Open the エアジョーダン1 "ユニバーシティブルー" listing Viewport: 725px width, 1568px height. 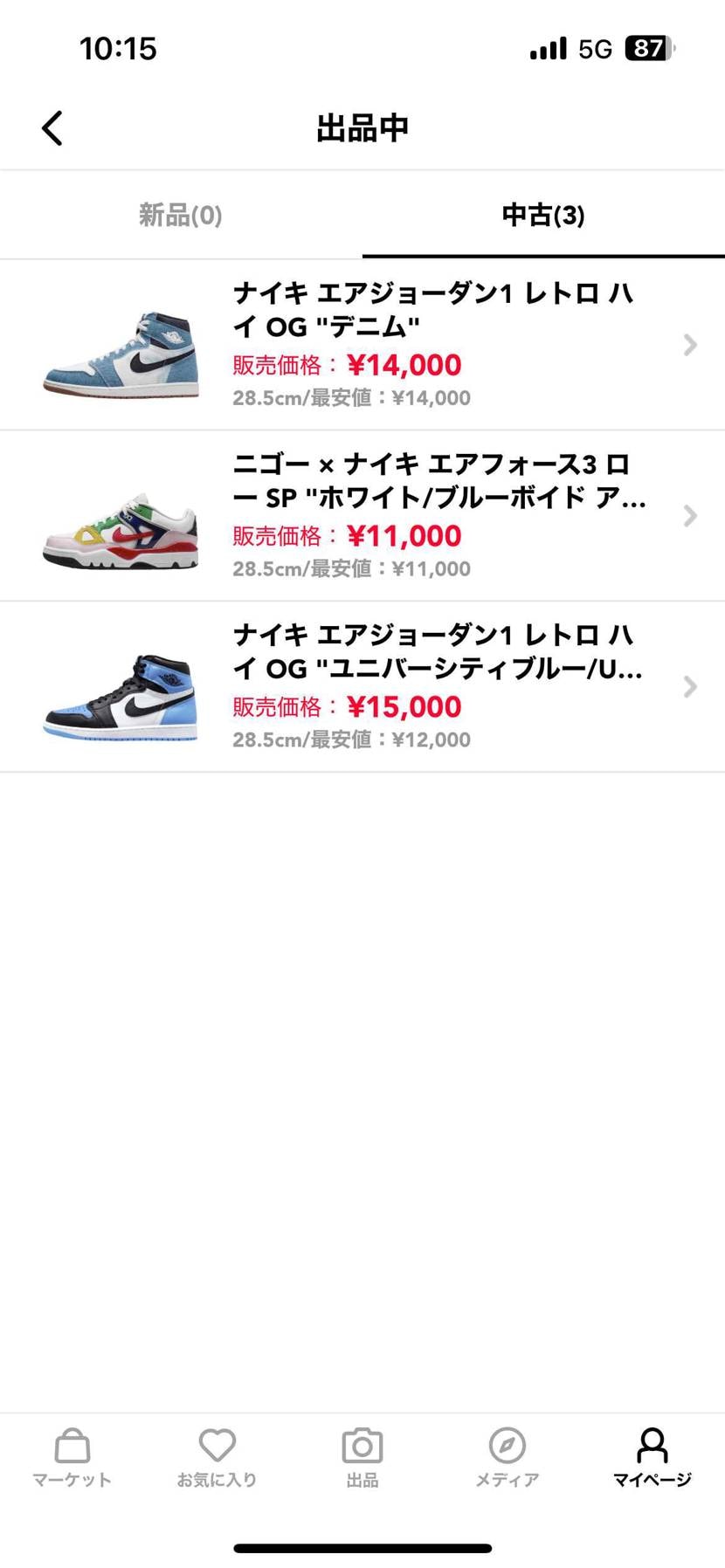(x=362, y=687)
